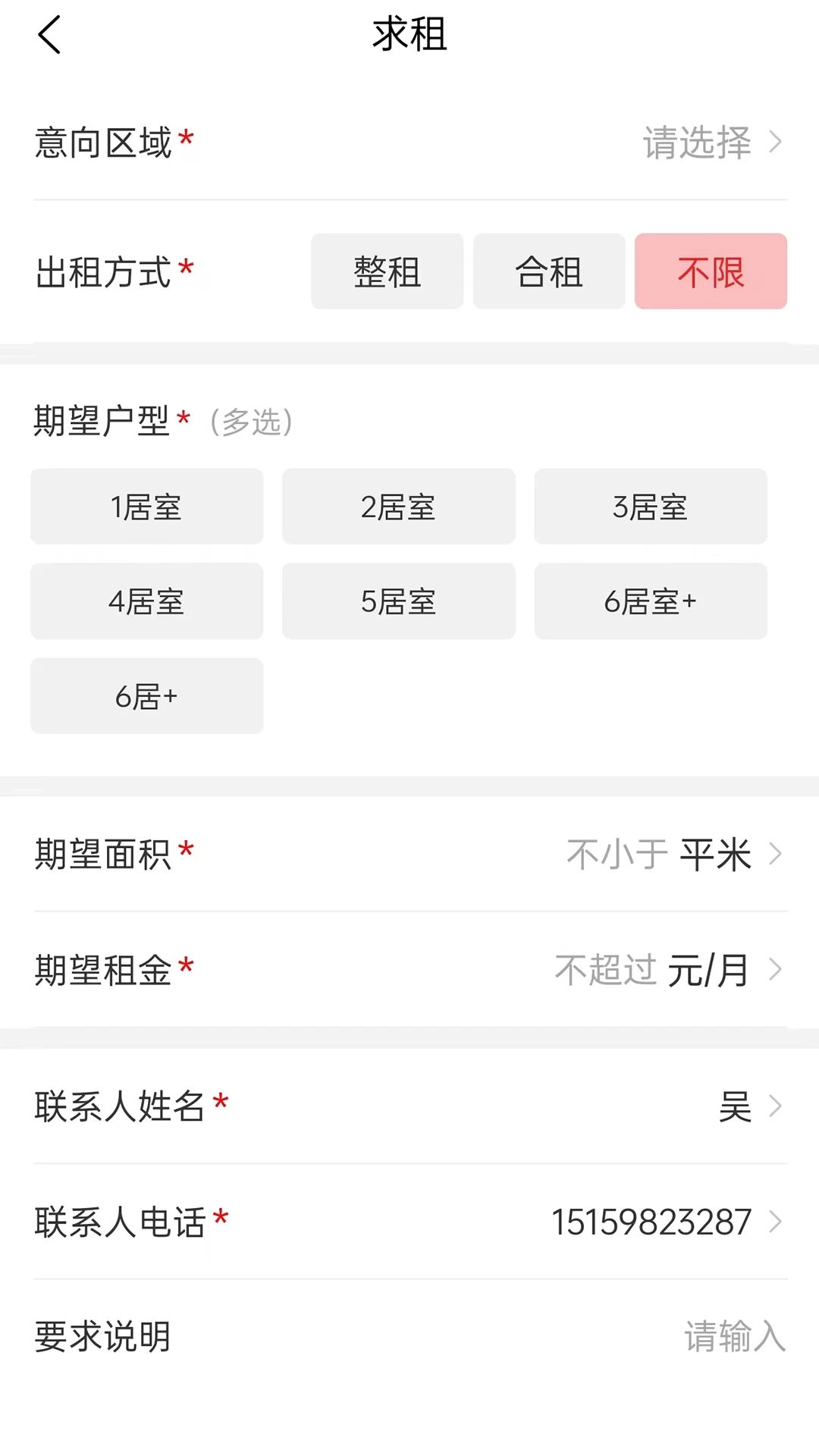Viewport: 819px width, 1456px height.
Task: Tap 请输入 to enter 要求说明
Action: tap(734, 1336)
